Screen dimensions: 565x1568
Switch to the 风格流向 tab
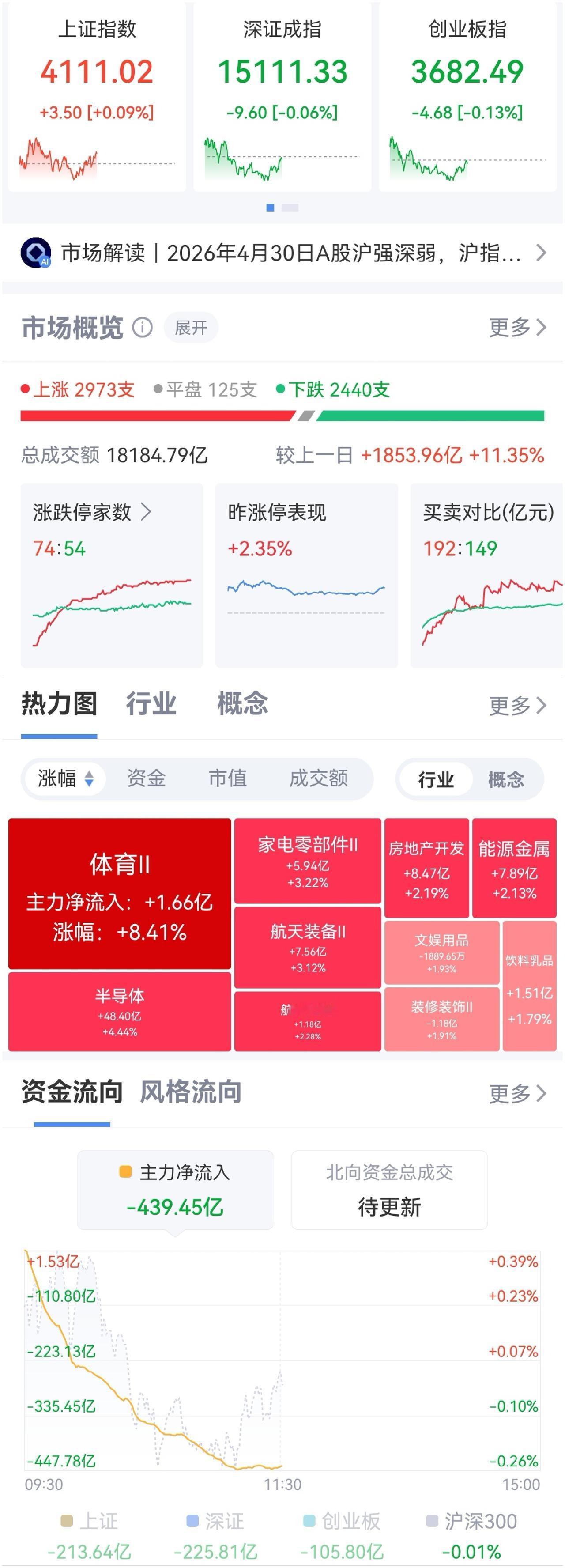190,1092
